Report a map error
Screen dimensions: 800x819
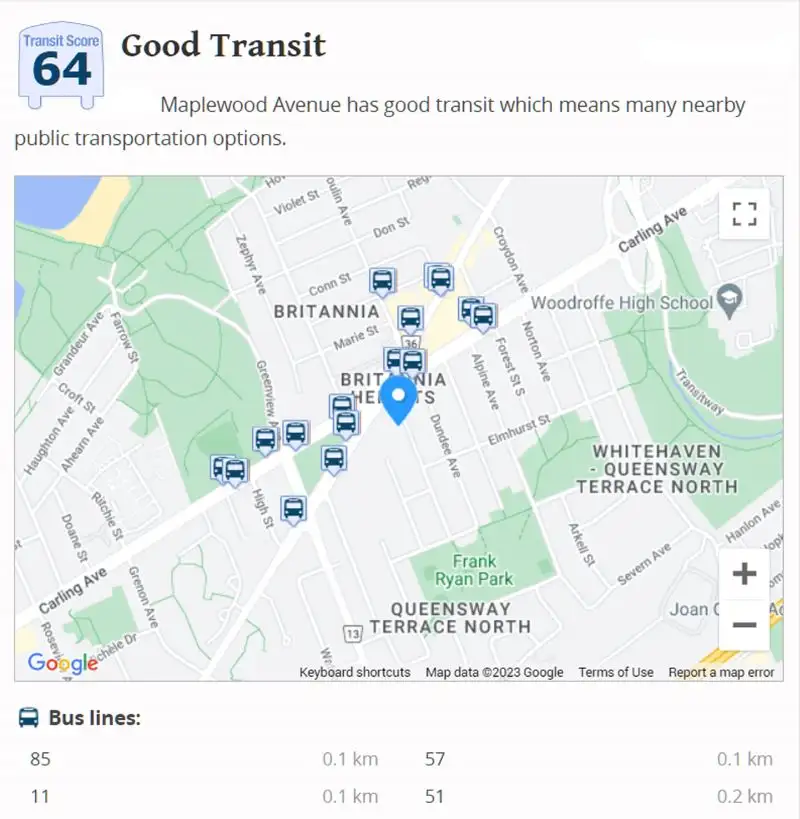tap(721, 672)
